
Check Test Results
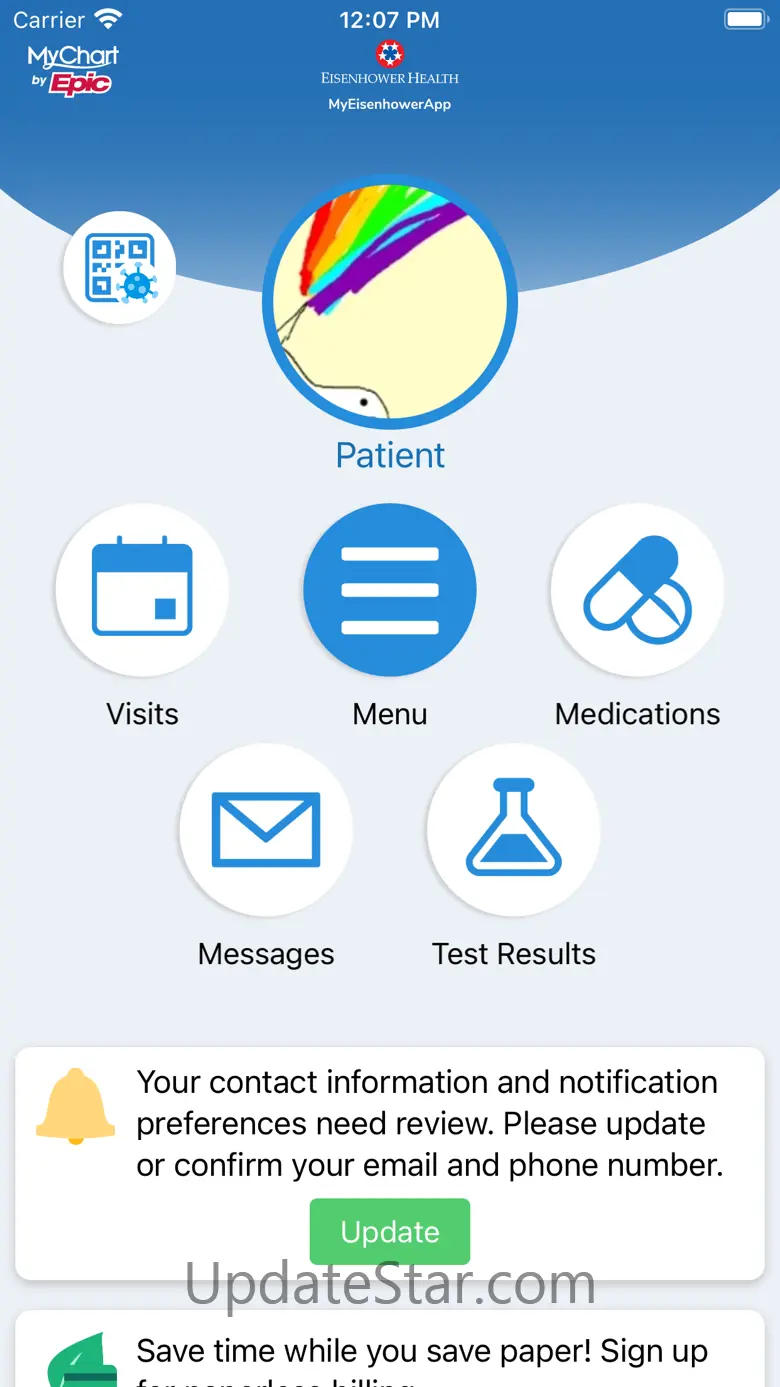[x=513, y=830]
